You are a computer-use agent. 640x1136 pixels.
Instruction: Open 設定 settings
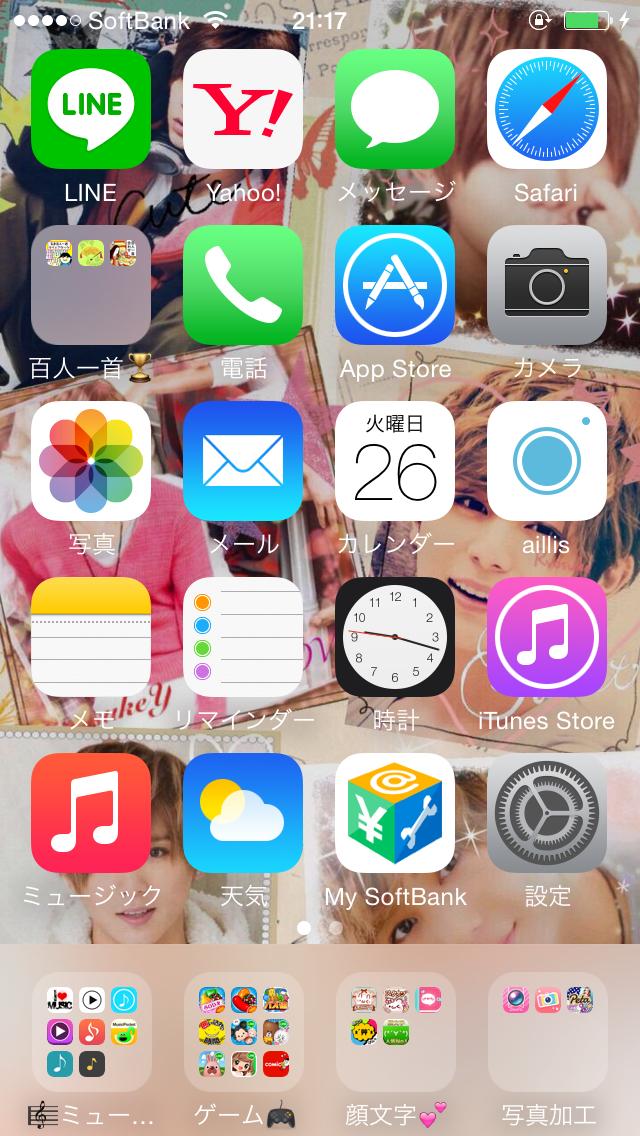[x=547, y=813]
